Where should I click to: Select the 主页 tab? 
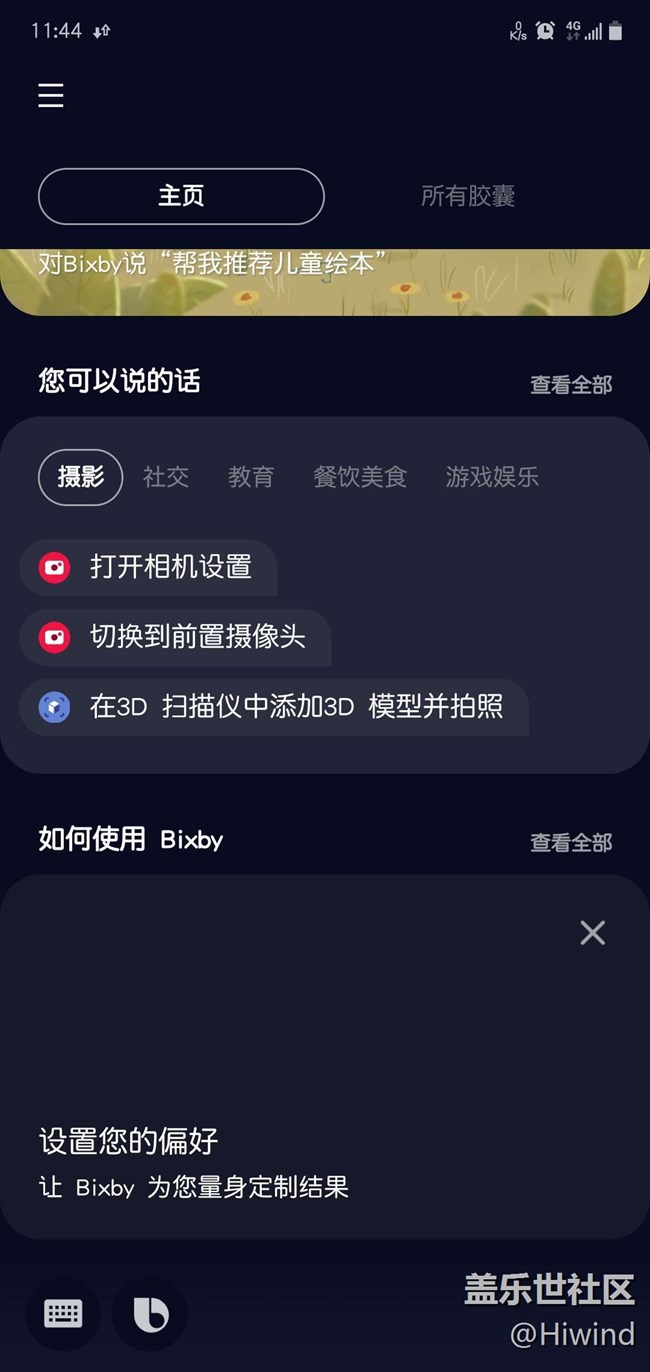pos(181,196)
